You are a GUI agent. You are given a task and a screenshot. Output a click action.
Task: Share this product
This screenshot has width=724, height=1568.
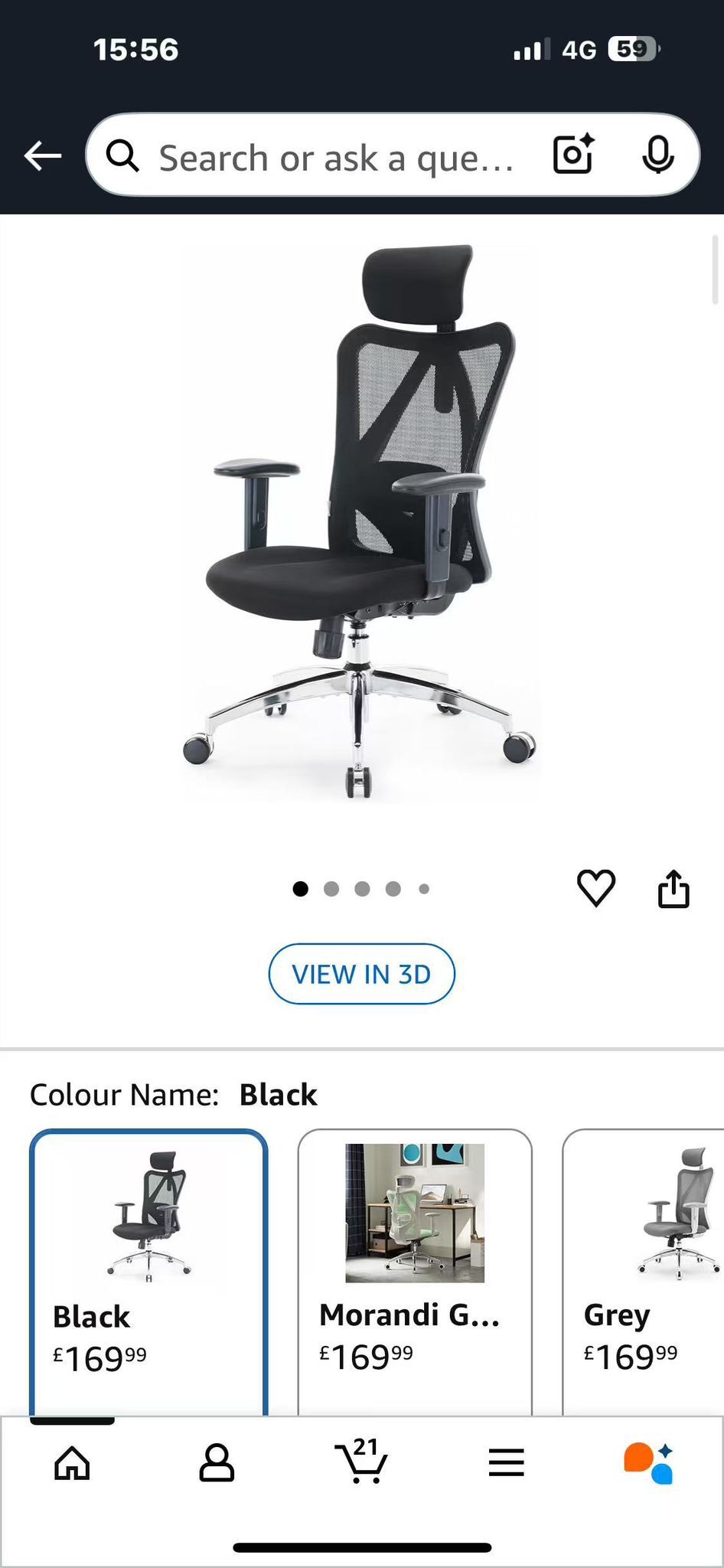(673, 889)
